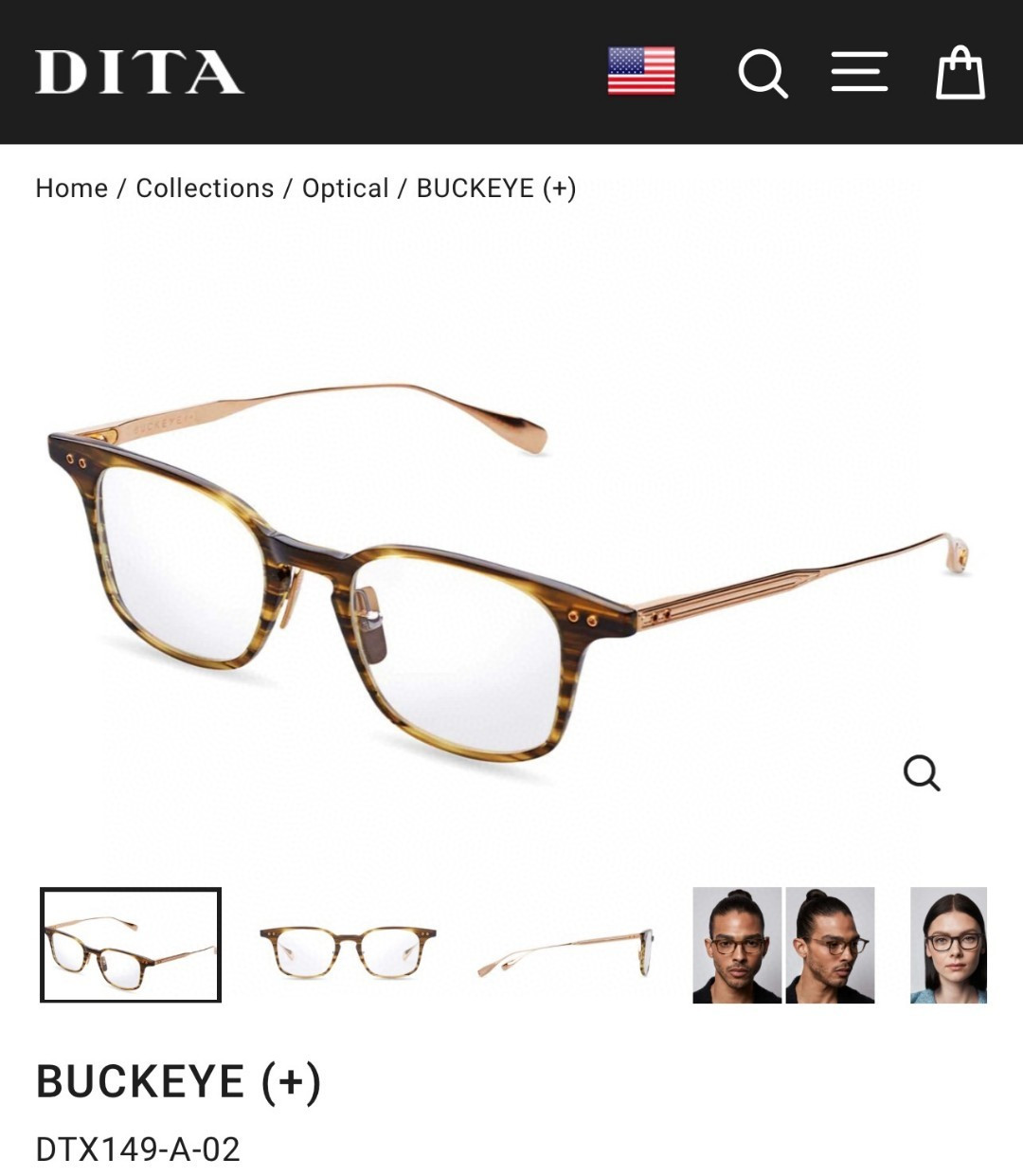View the shopping bag
Image resolution: width=1023 pixels, height=1176 pixels.
click(x=960, y=72)
